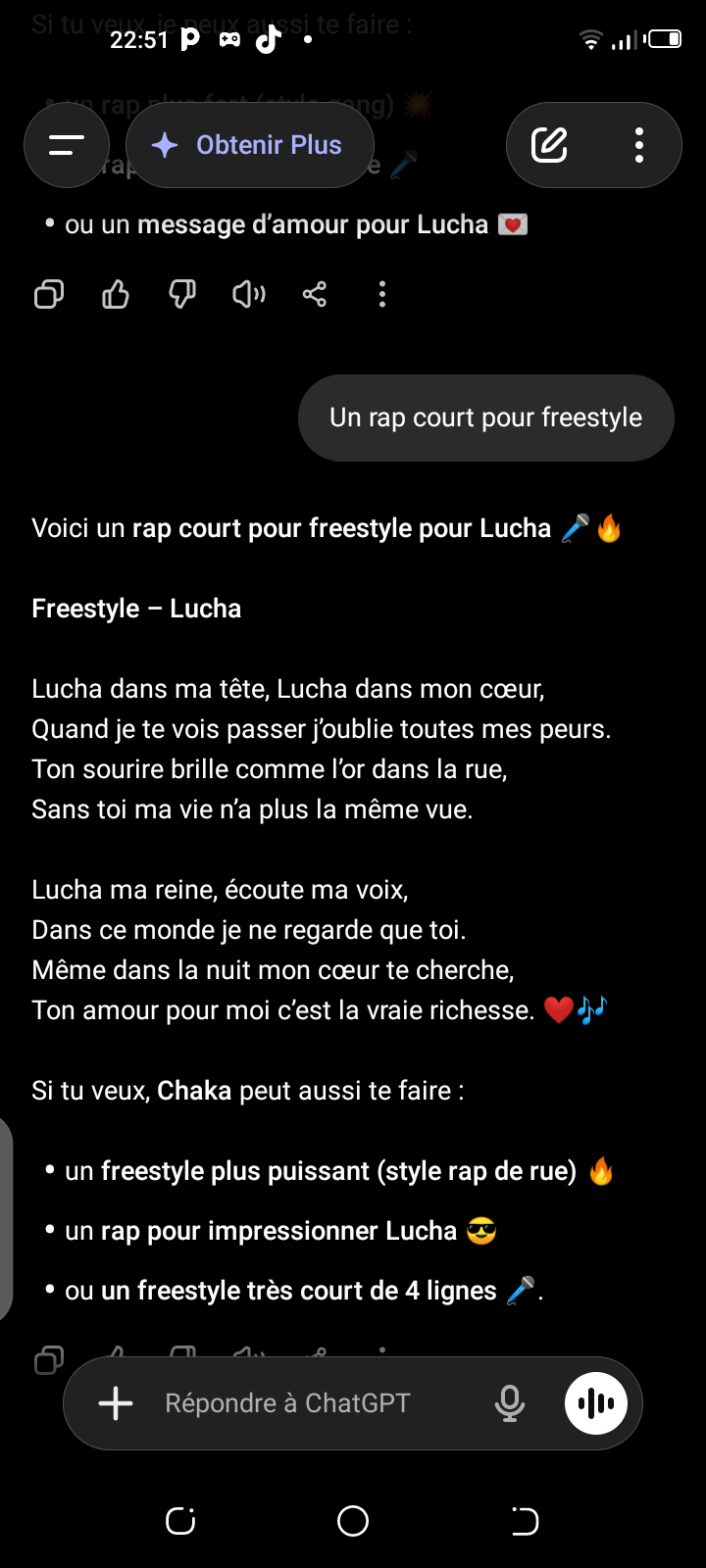Start voice mode with waveform button
This screenshot has height=1568, width=706.
pos(596,1403)
